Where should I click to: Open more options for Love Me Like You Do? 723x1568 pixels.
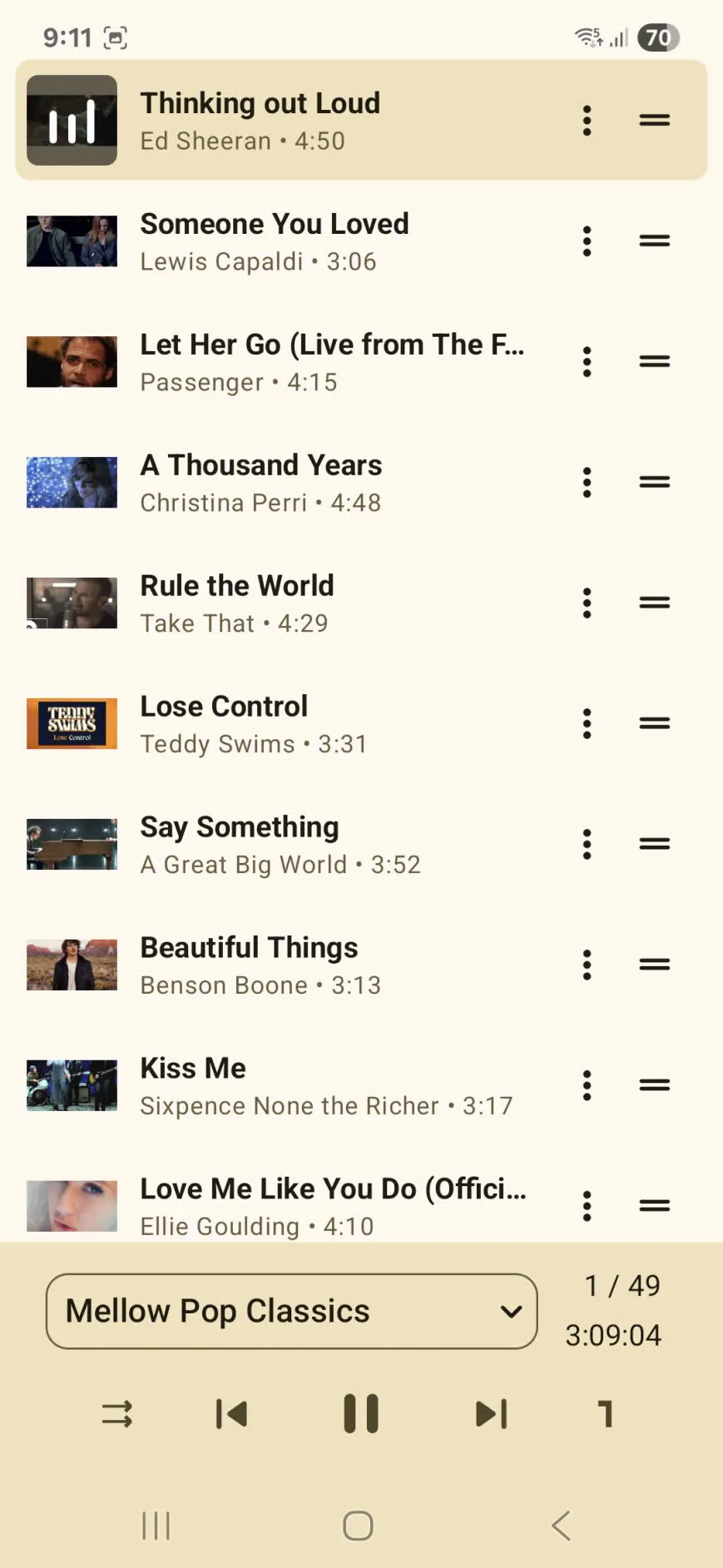587,1205
